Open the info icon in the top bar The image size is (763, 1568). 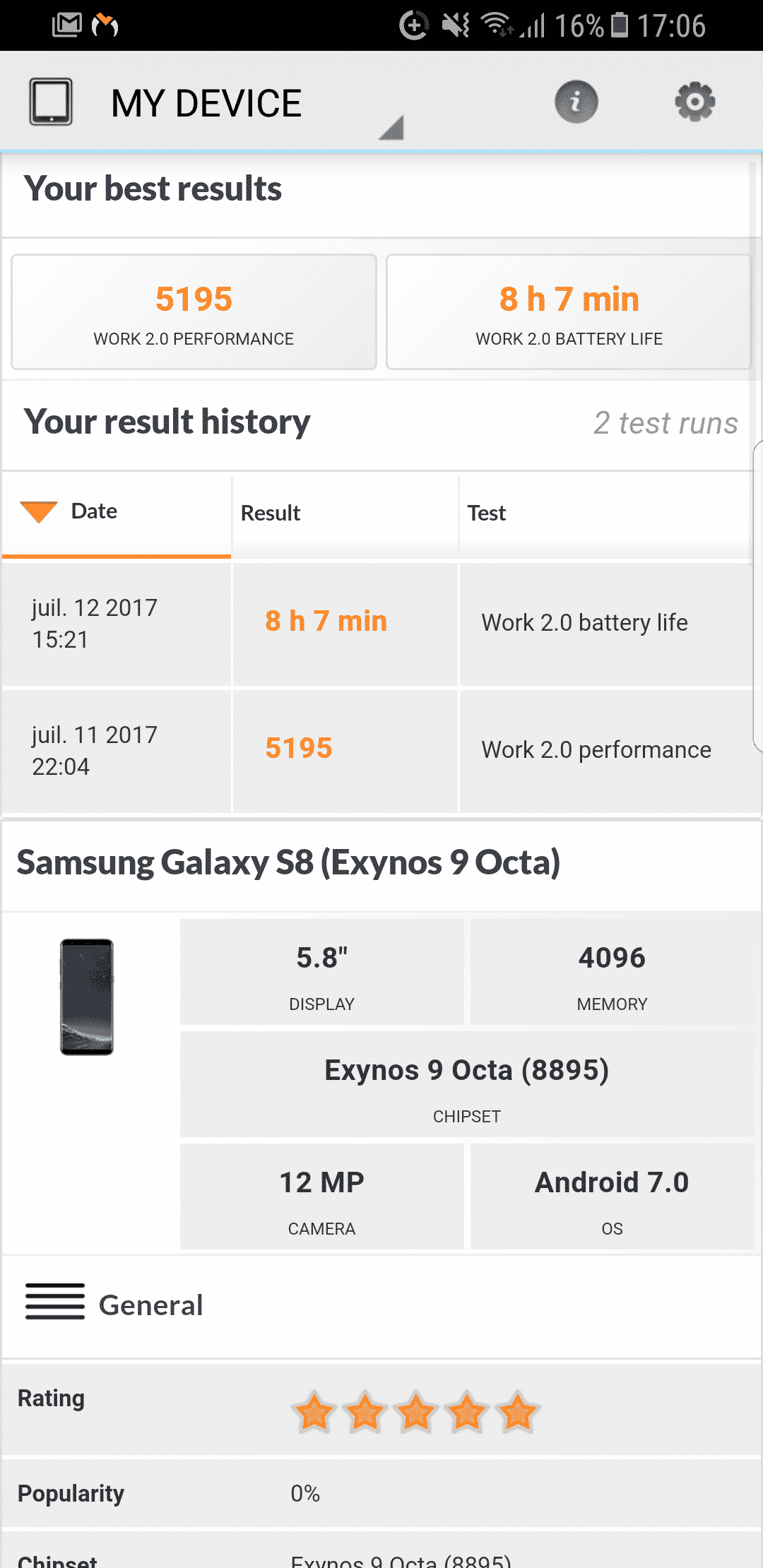point(576,102)
